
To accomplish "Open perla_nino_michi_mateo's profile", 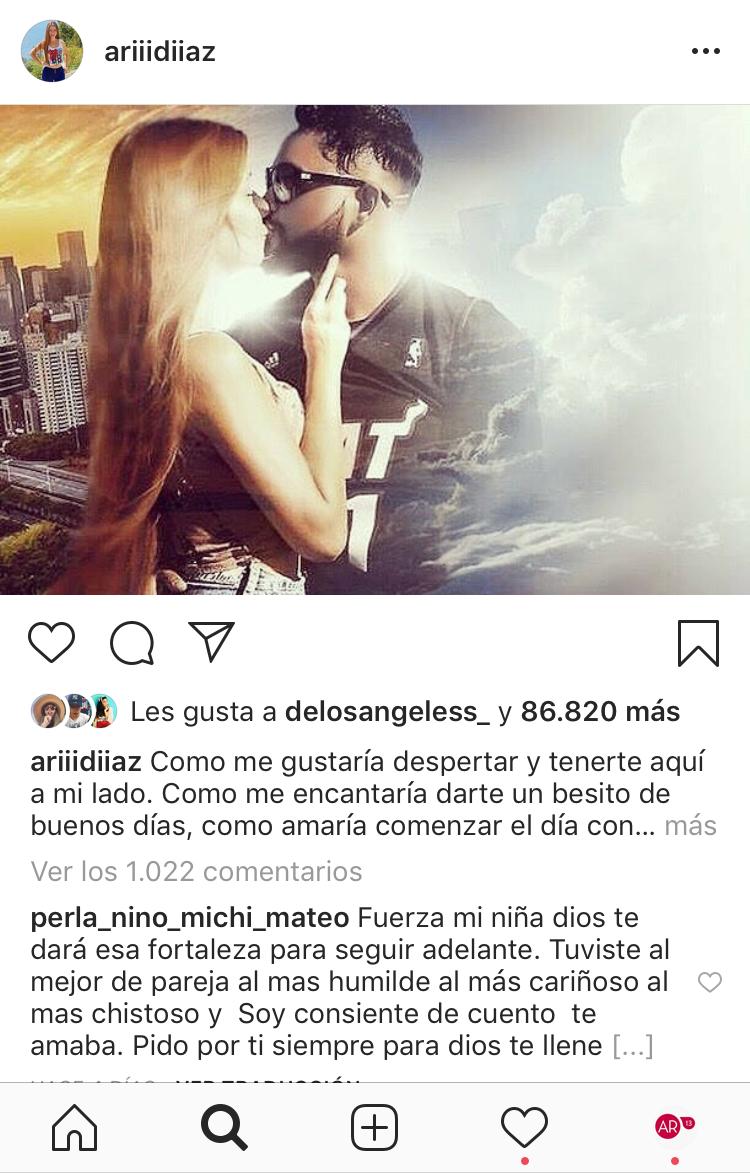I will (x=189, y=918).
